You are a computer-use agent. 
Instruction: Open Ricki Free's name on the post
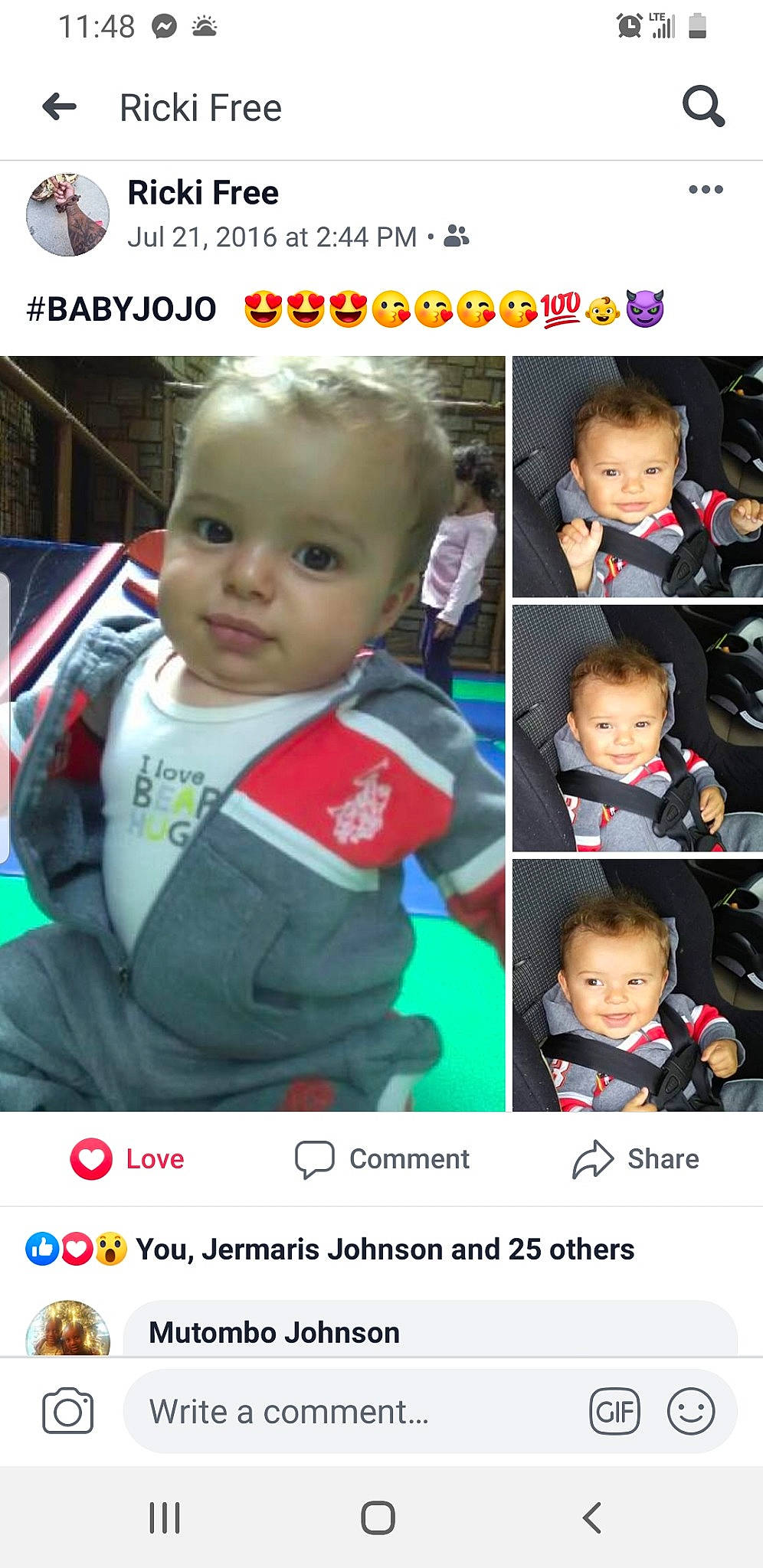[x=202, y=192]
